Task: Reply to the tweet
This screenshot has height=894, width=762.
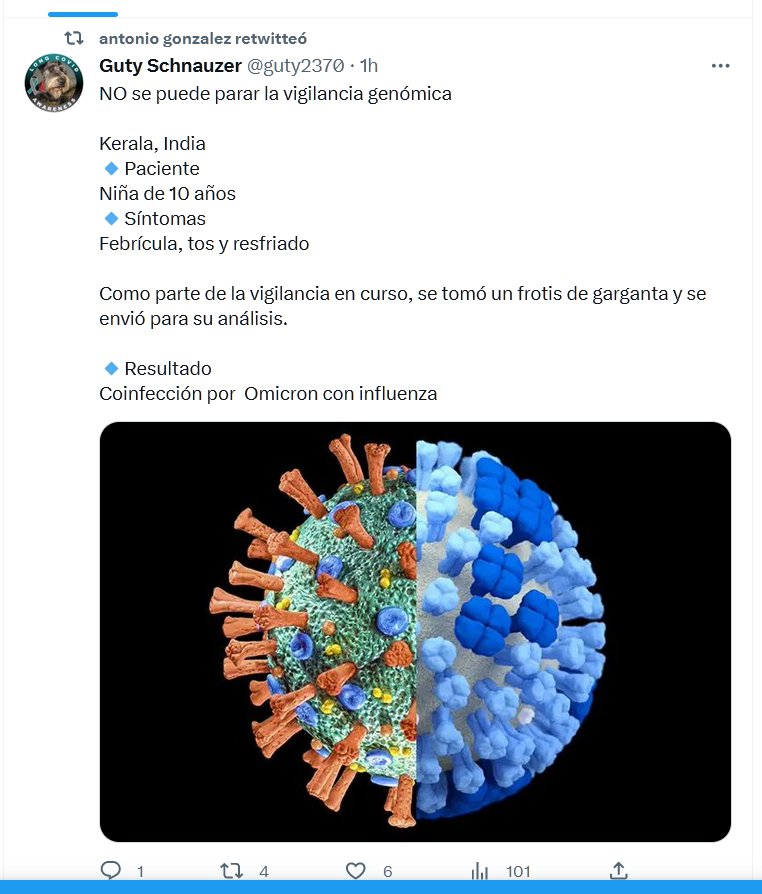Action: (112, 871)
